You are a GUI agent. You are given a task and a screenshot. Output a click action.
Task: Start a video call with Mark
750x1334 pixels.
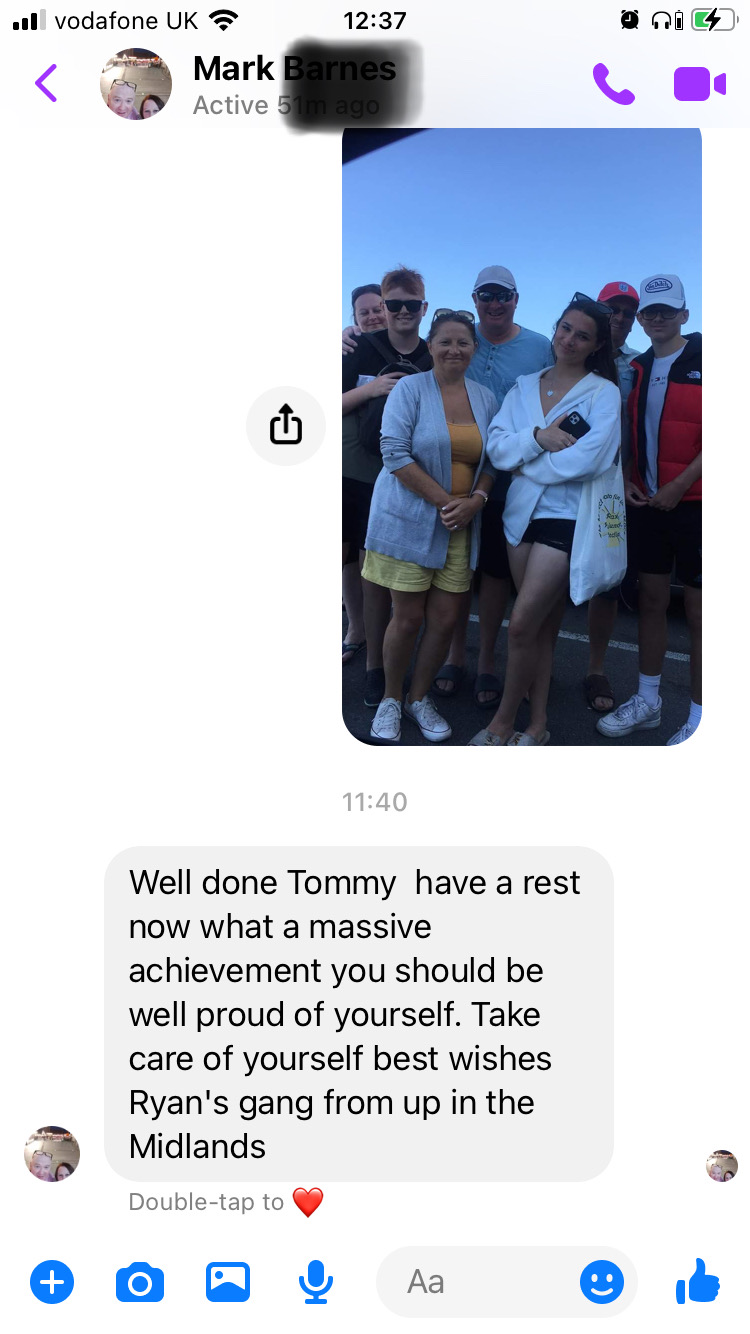[699, 84]
